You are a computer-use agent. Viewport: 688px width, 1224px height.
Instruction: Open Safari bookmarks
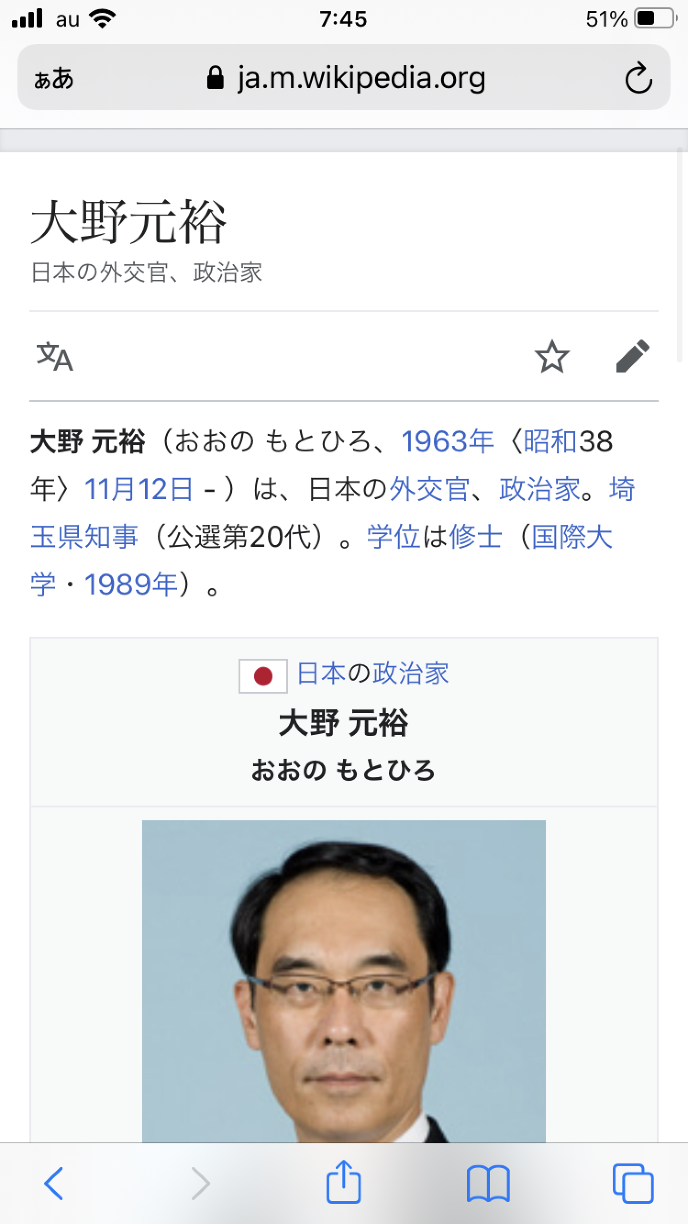coord(488,1184)
